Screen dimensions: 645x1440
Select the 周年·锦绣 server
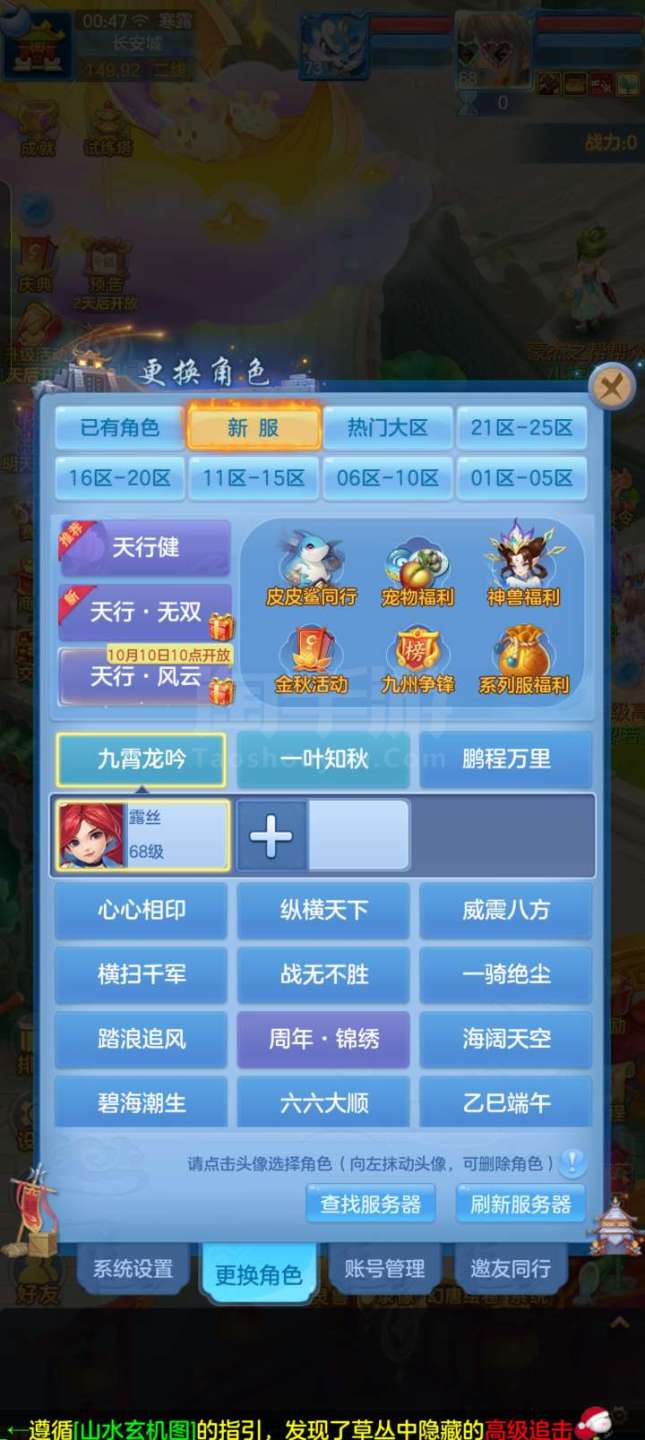(323, 1039)
